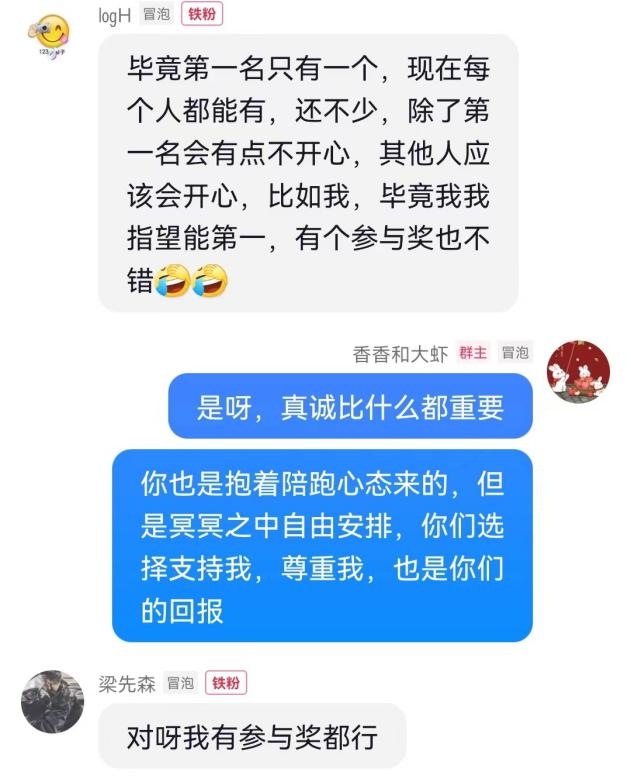The image size is (631, 782).
Task: Open logH's profile avatar
Action: (x=50, y=36)
